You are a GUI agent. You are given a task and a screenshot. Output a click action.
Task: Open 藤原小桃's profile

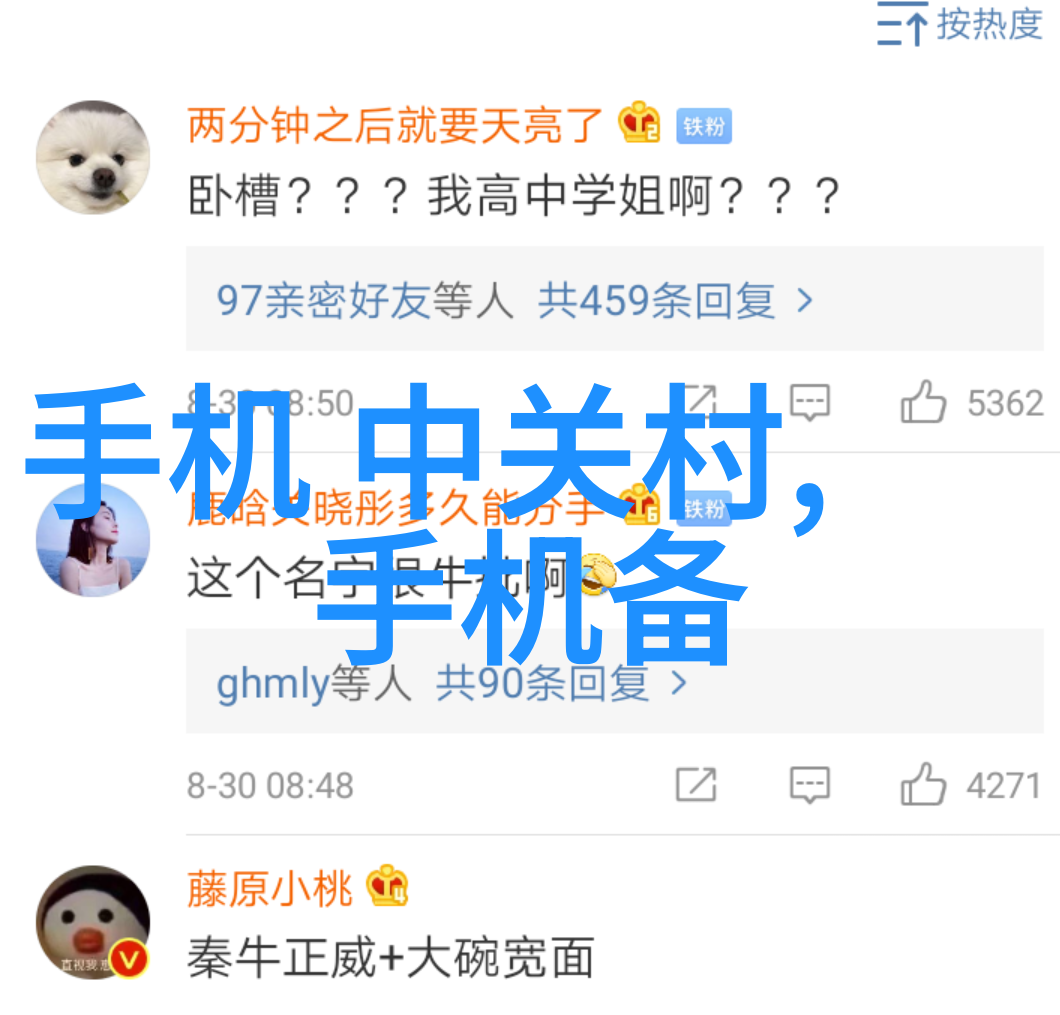point(270,888)
